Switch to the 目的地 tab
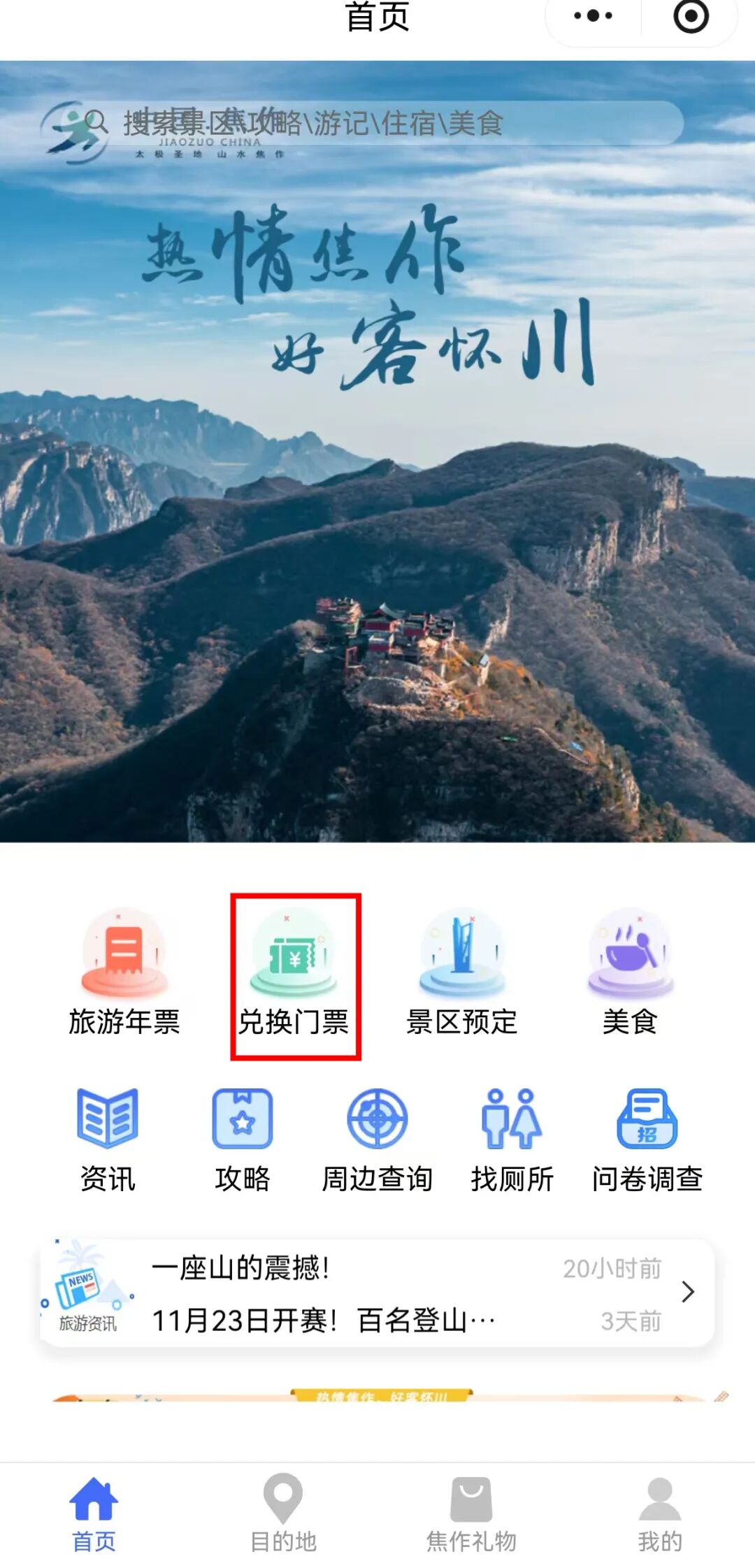This screenshot has height=1568, width=755. (283, 1513)
